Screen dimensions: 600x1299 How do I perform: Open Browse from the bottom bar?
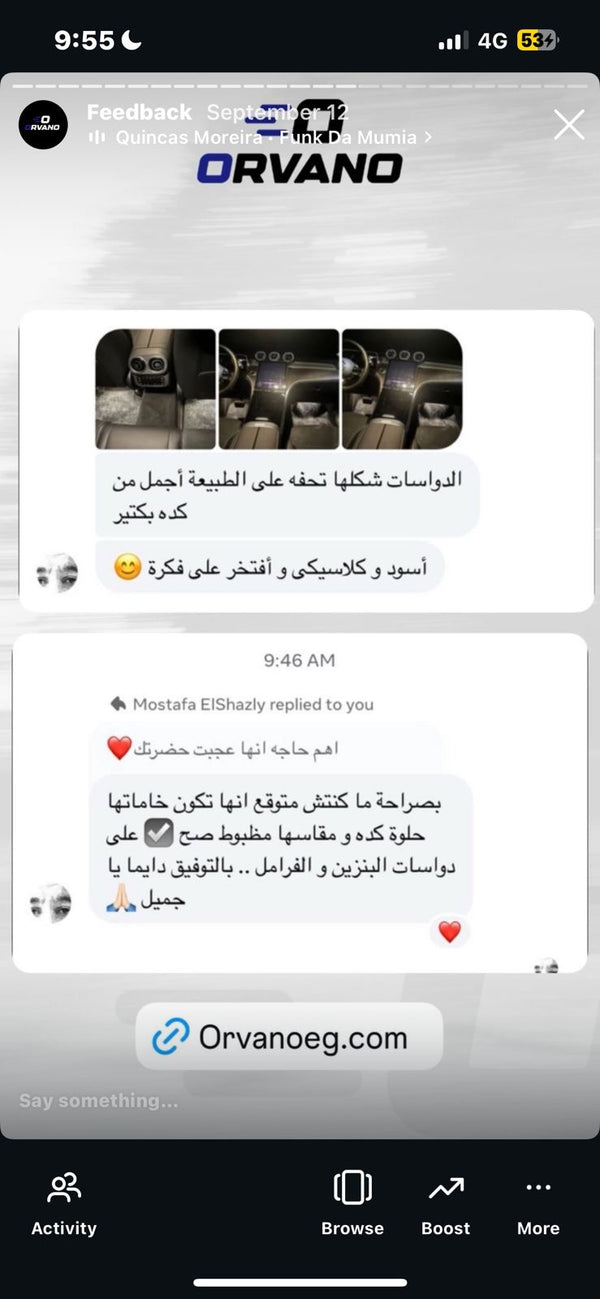coord(352,1204)
